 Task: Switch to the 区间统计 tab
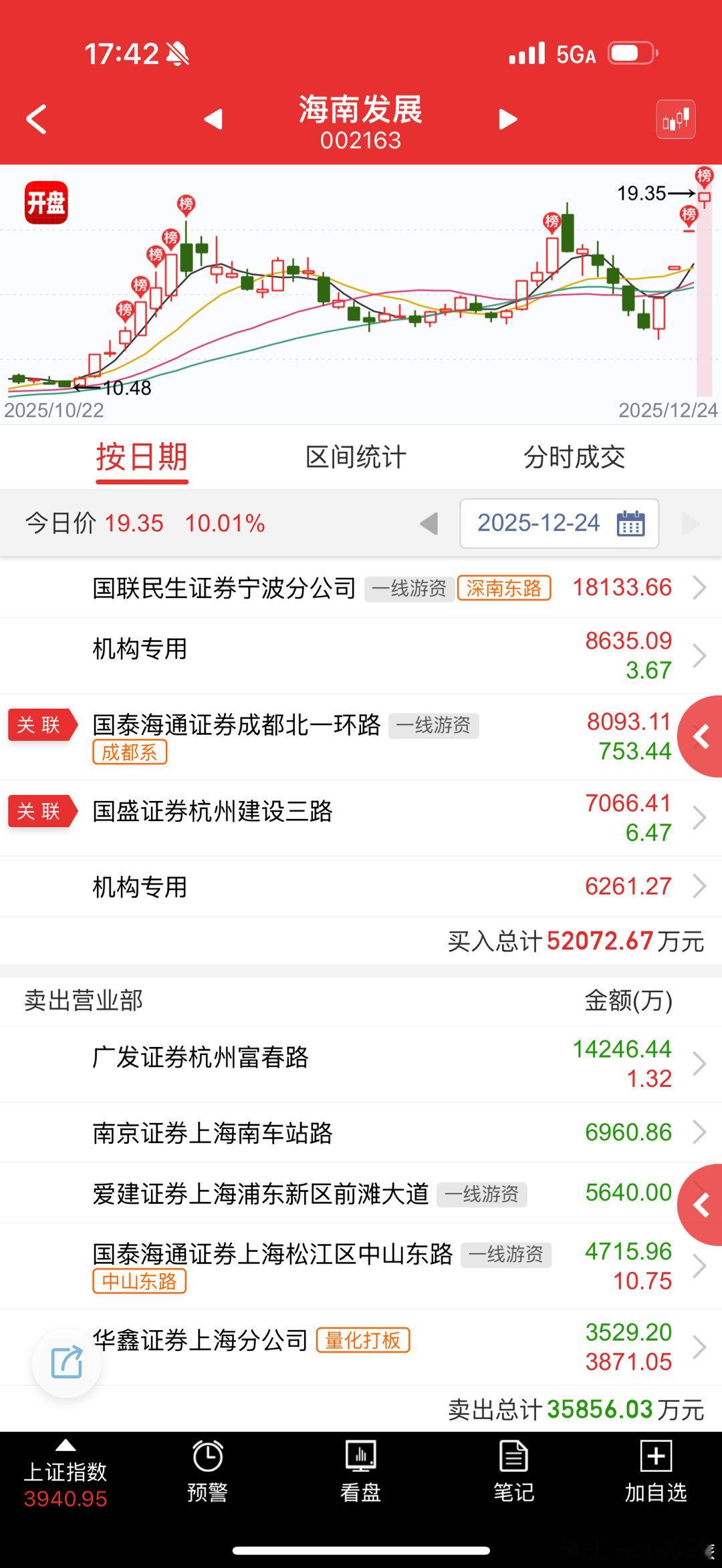(356, 457)
